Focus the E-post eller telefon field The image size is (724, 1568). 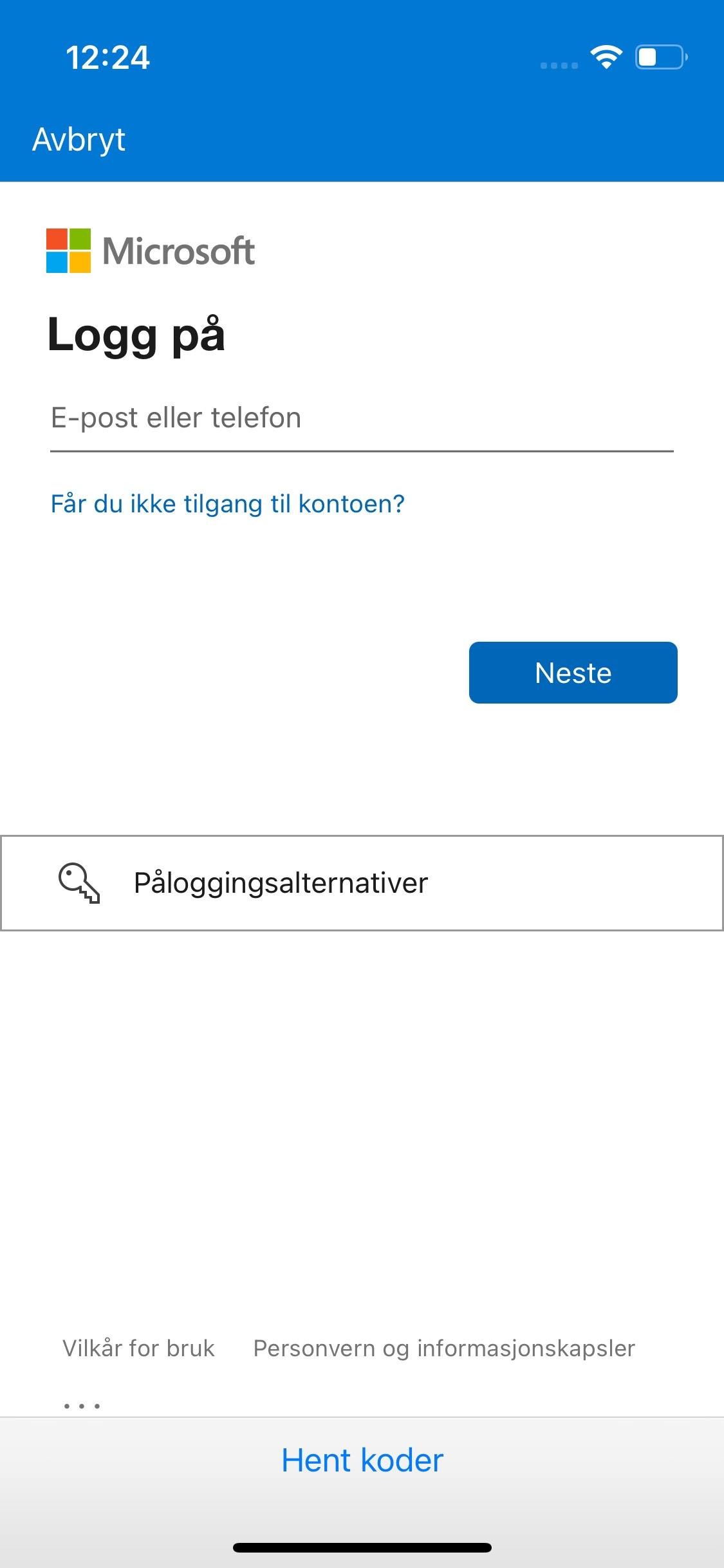[360, 418]
